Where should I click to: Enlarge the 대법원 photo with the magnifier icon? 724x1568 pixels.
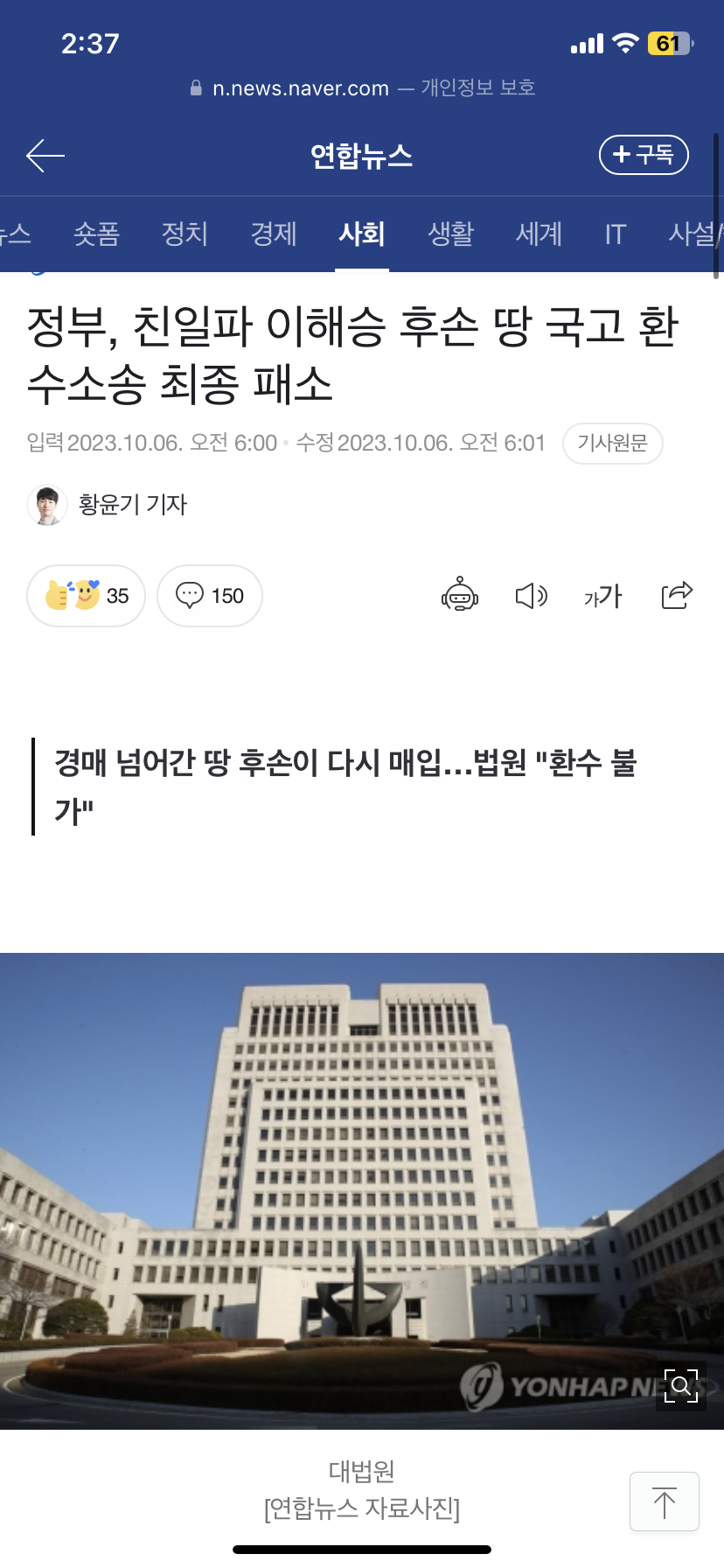[681, 1386]
